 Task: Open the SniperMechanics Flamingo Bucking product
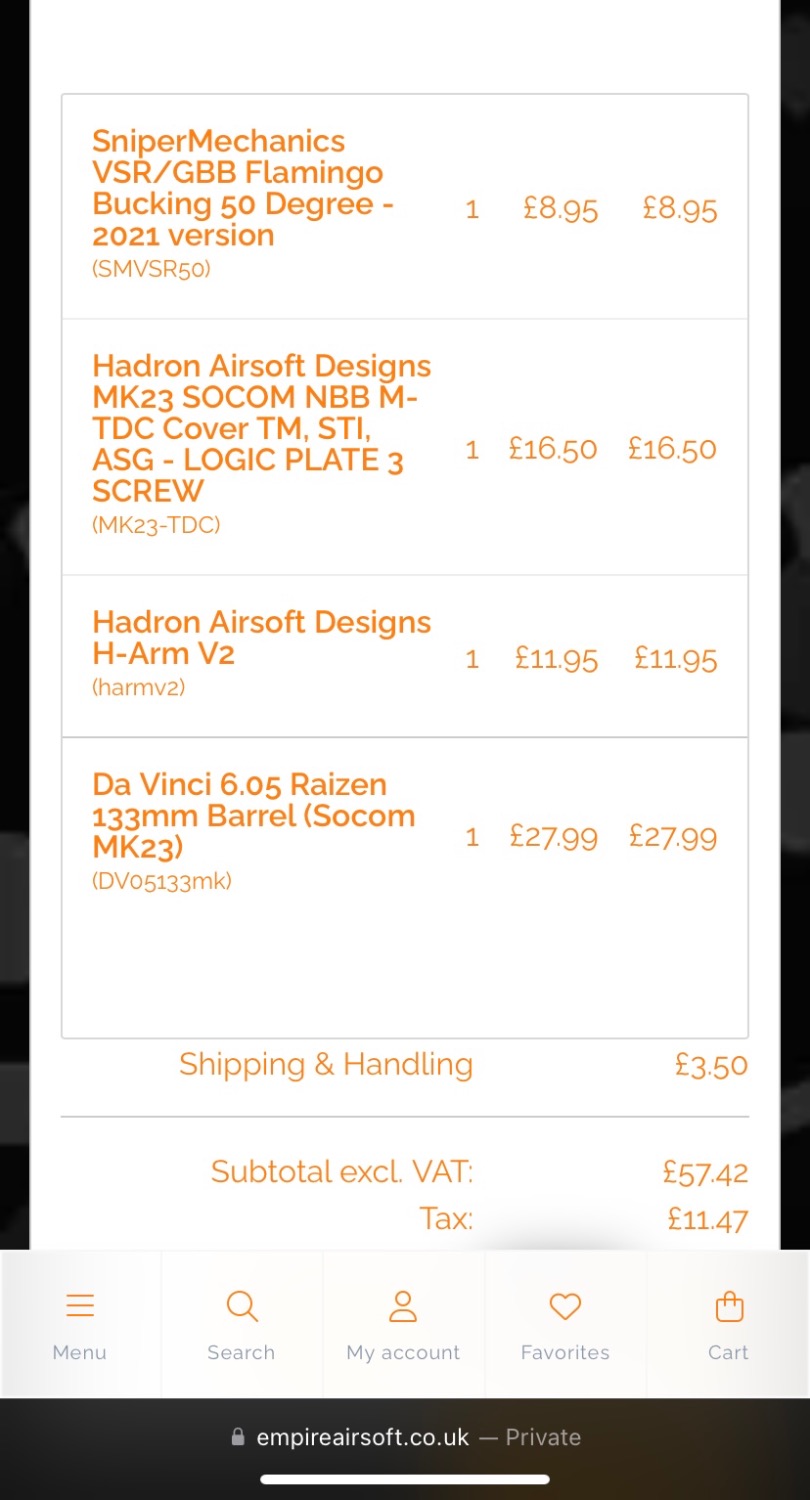pos(243,188)
